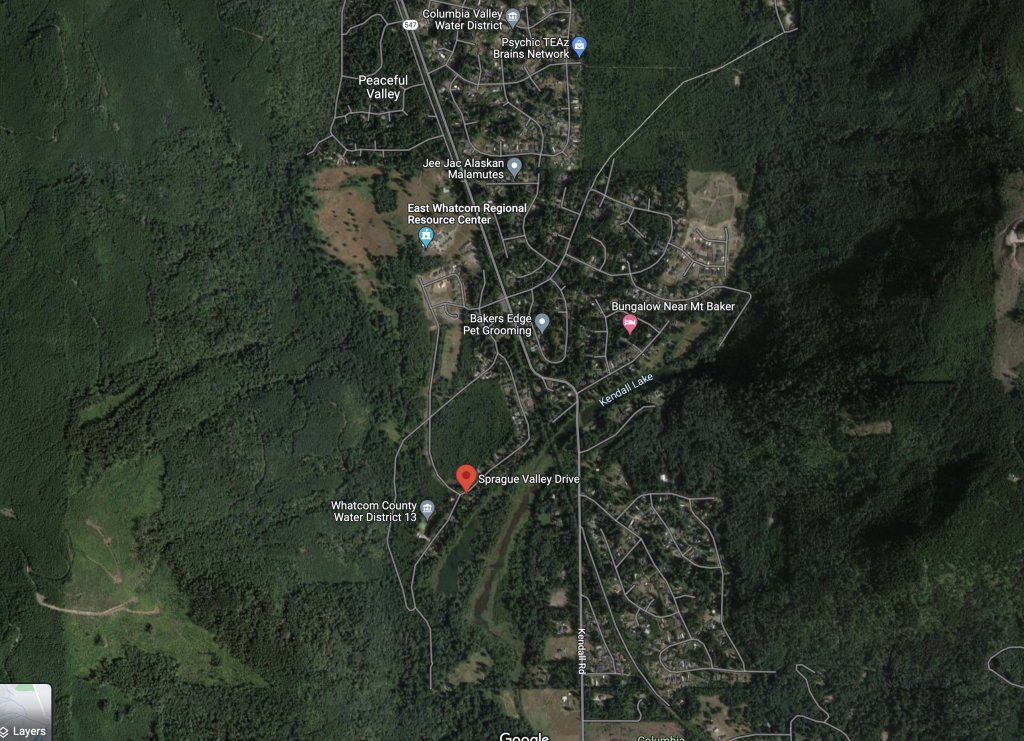The height and width of the screenshot is (741, 1024).
Task: Open Columbia Valley Water District marker
Action: pos(512,17)
